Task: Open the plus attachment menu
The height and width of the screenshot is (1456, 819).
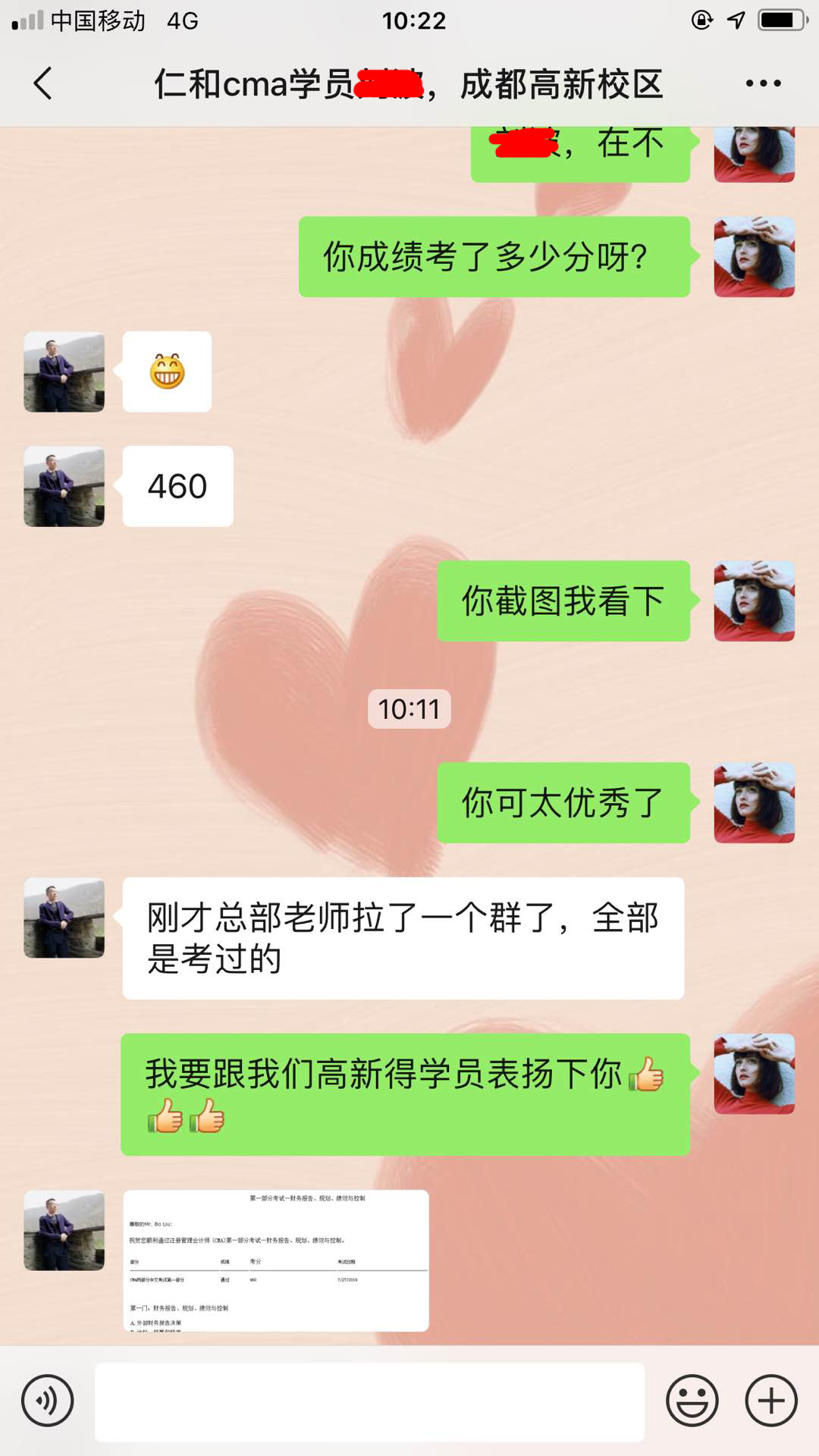Action: [771, 1401]
